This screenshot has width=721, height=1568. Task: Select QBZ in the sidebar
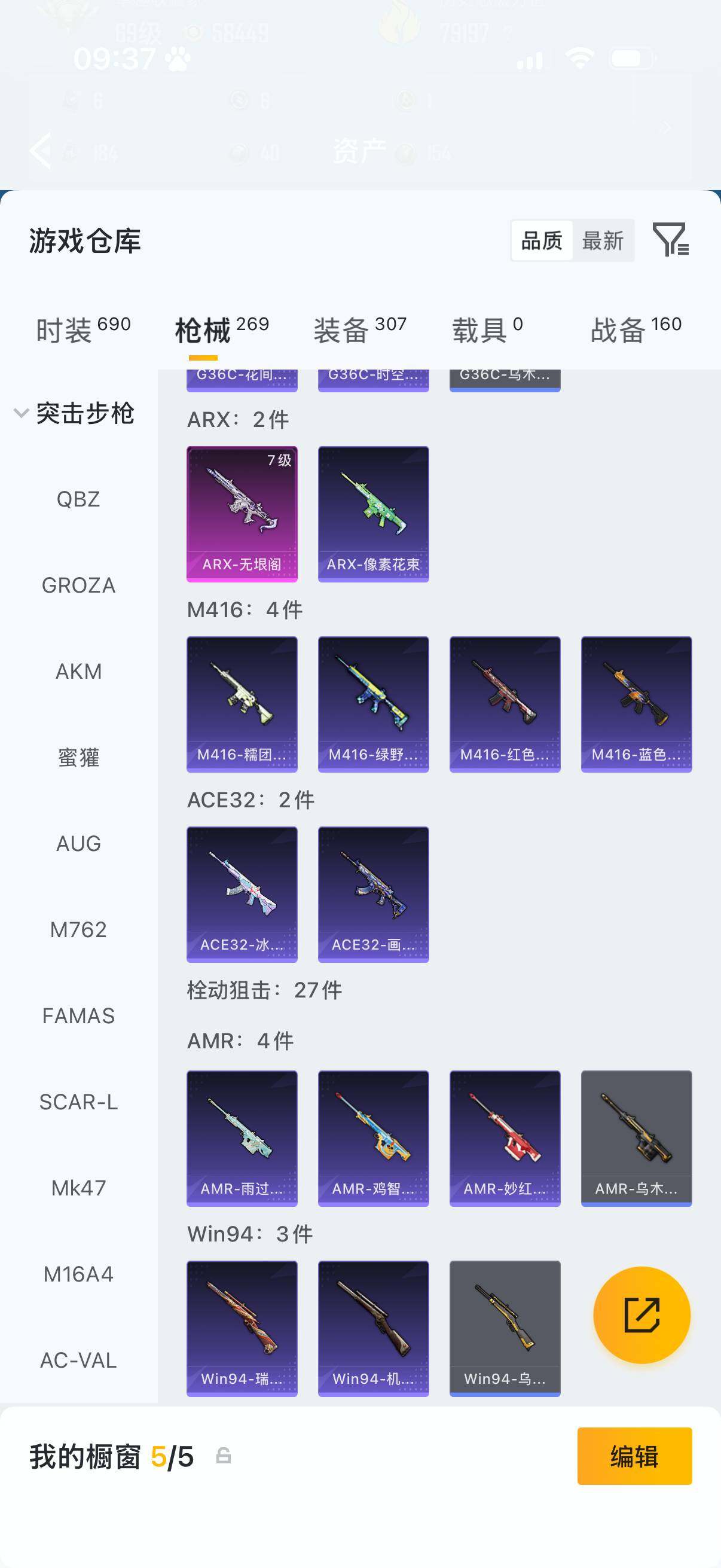(x=78, y=499)
